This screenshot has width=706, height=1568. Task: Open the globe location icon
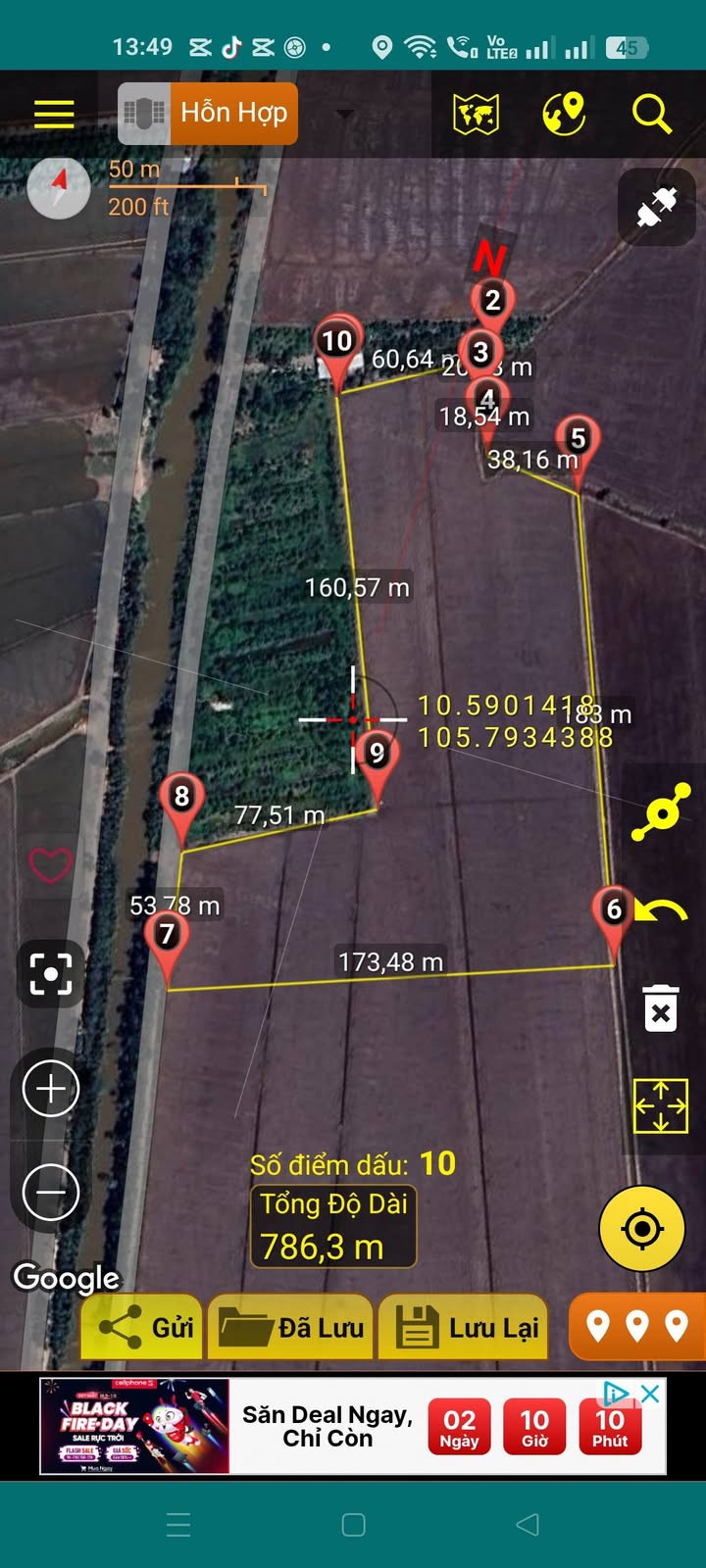point(564,115)
